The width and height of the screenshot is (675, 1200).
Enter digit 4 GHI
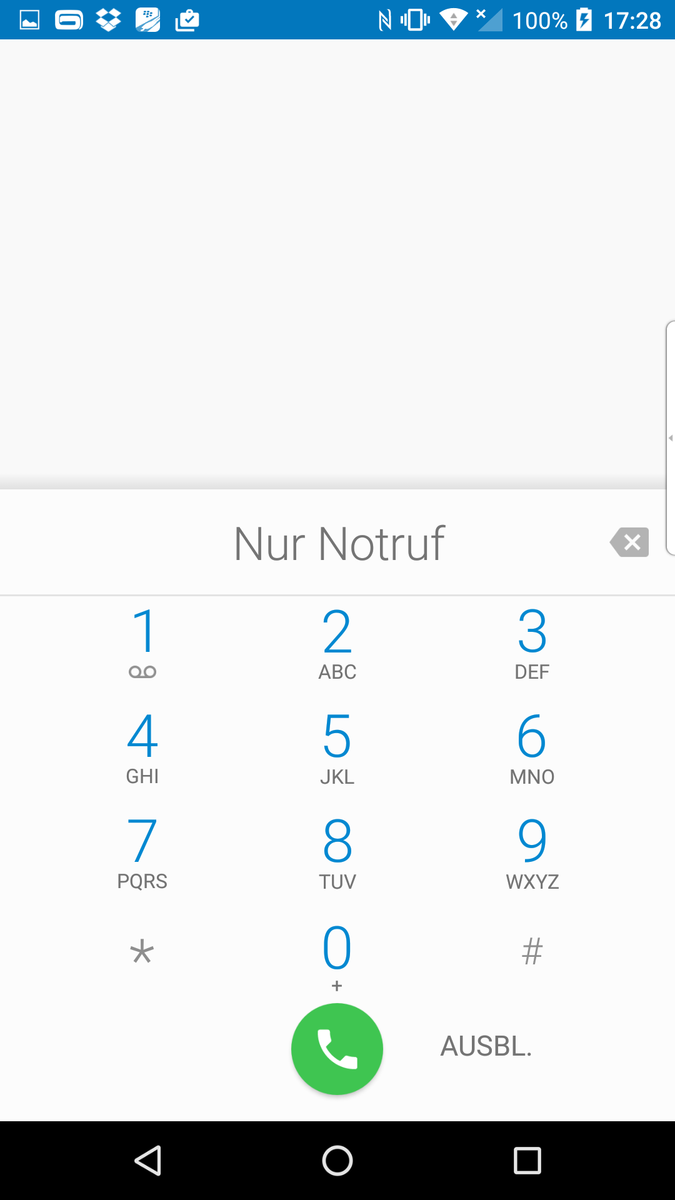pos(143,749)
